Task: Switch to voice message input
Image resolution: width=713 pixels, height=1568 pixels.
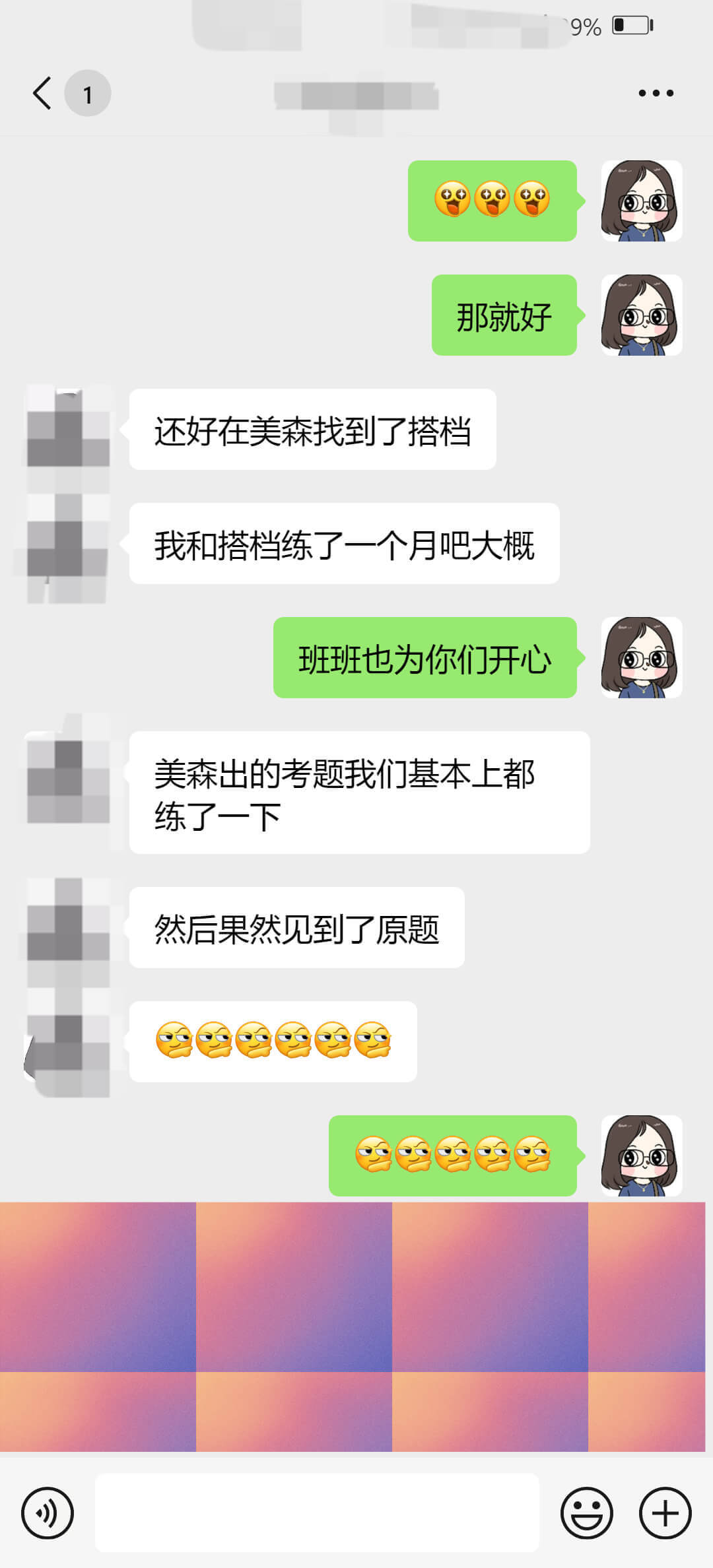Action: 48,1513
